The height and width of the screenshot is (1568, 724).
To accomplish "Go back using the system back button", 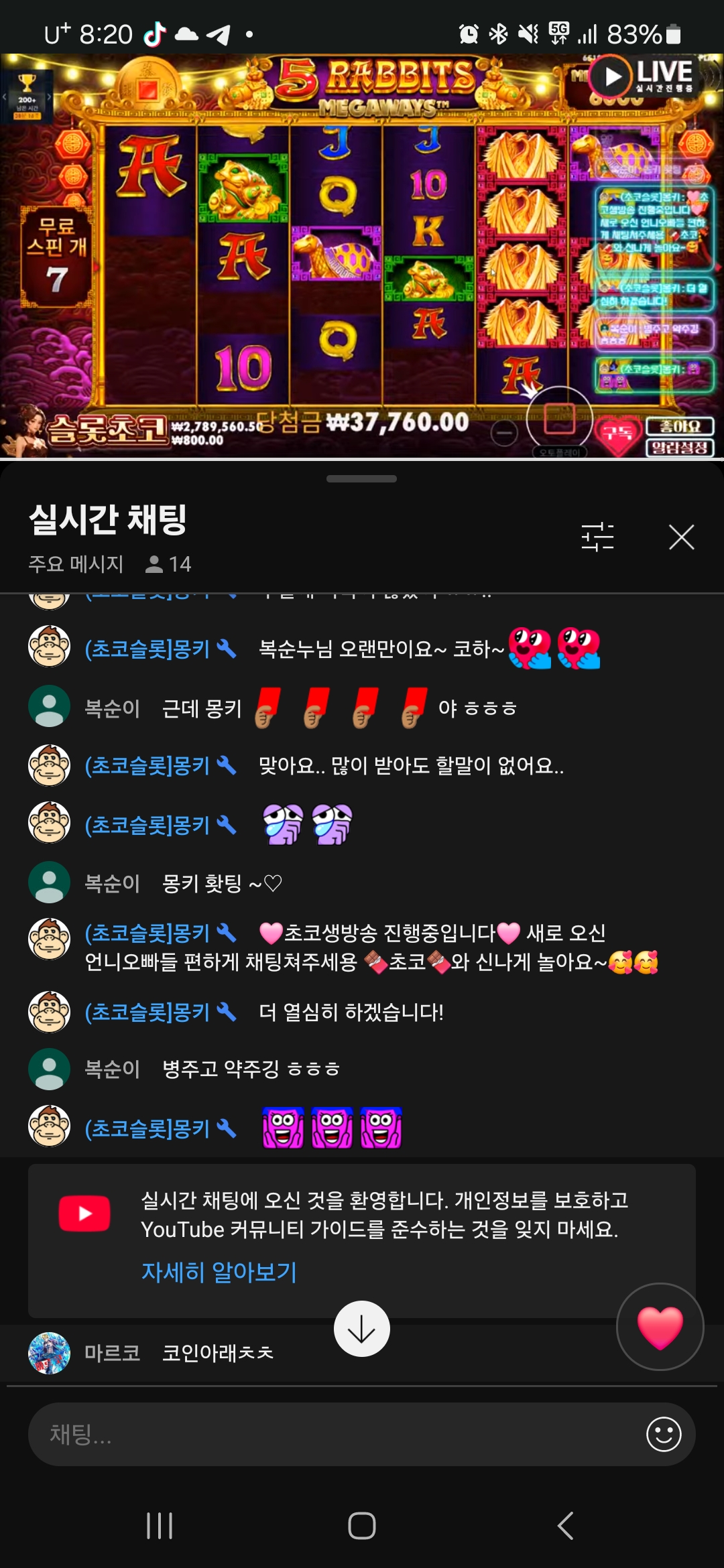I will pos(565,1526).
